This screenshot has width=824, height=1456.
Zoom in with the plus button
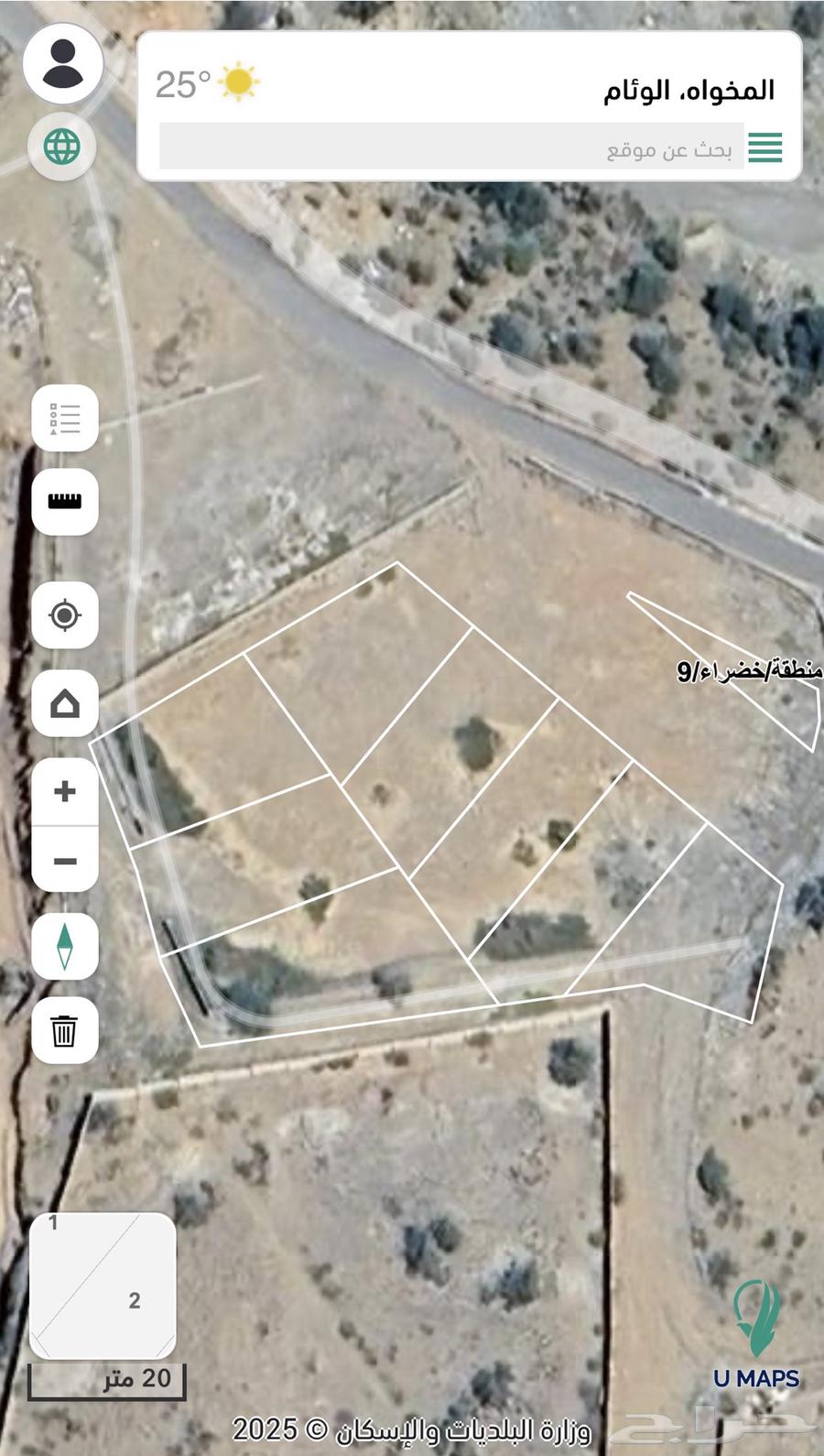65,791
